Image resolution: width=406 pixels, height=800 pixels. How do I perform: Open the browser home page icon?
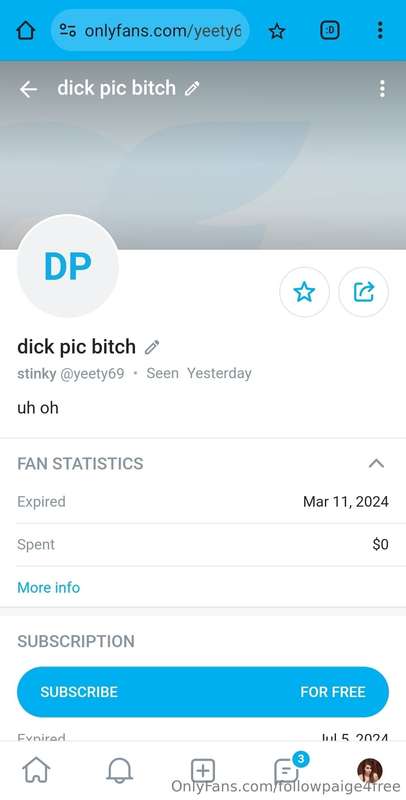(x=25, y=31)
